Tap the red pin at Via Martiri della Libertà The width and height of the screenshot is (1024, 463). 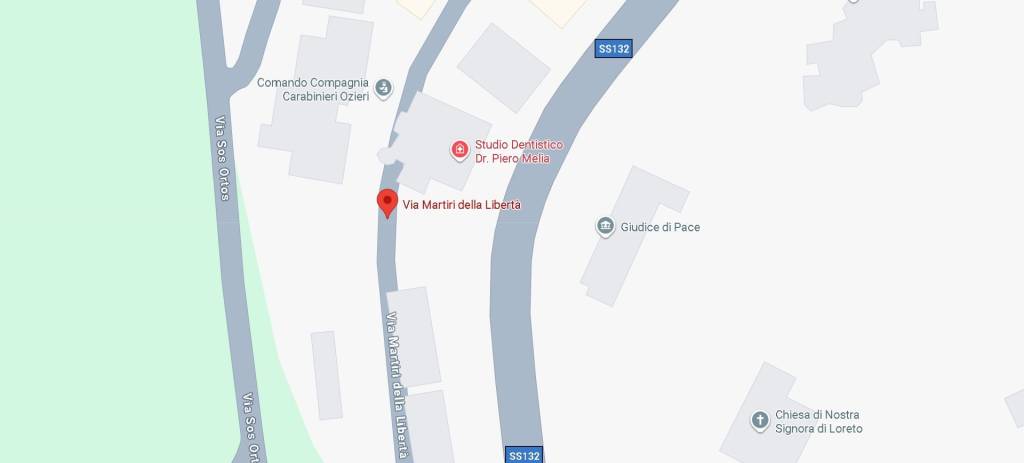386,202
